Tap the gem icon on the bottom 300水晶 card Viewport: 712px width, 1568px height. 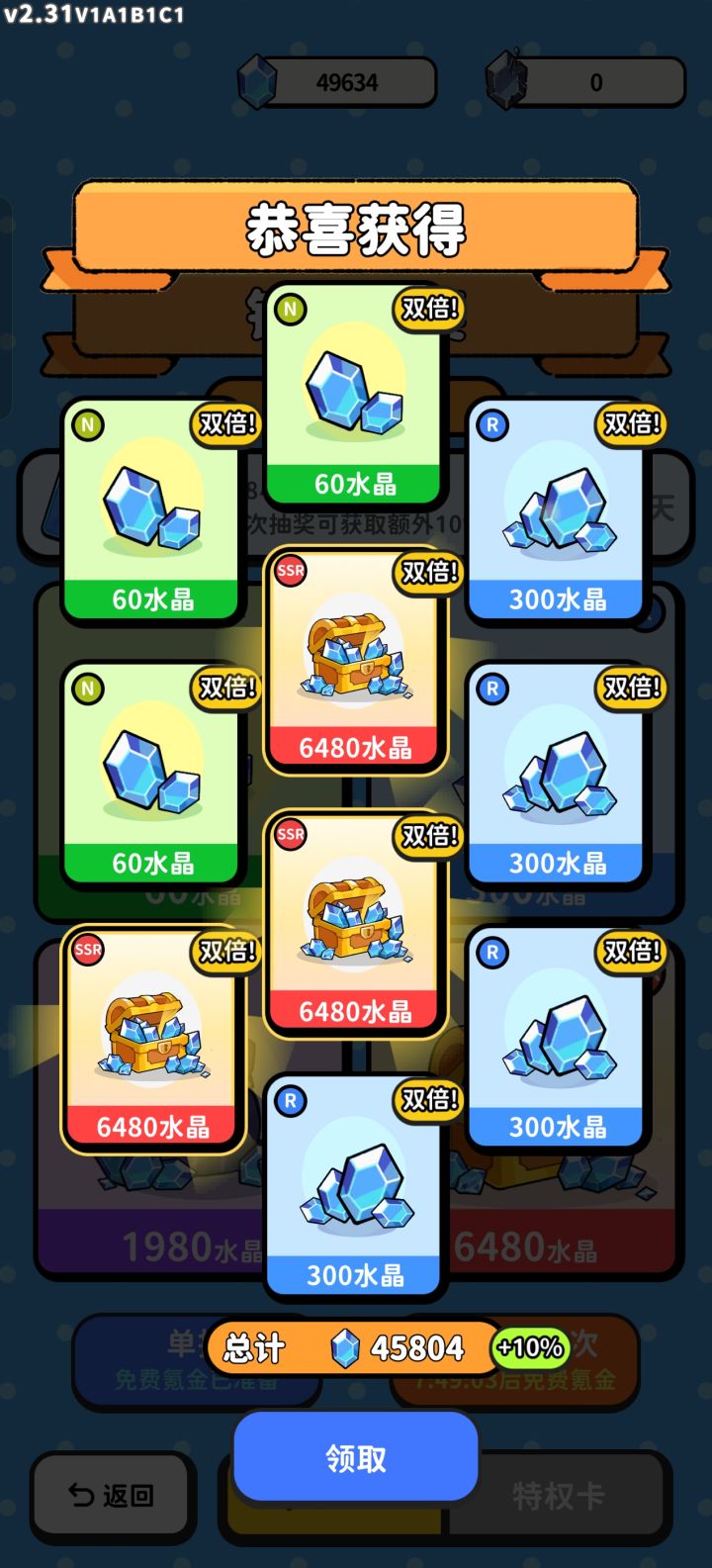[354, 1187]
